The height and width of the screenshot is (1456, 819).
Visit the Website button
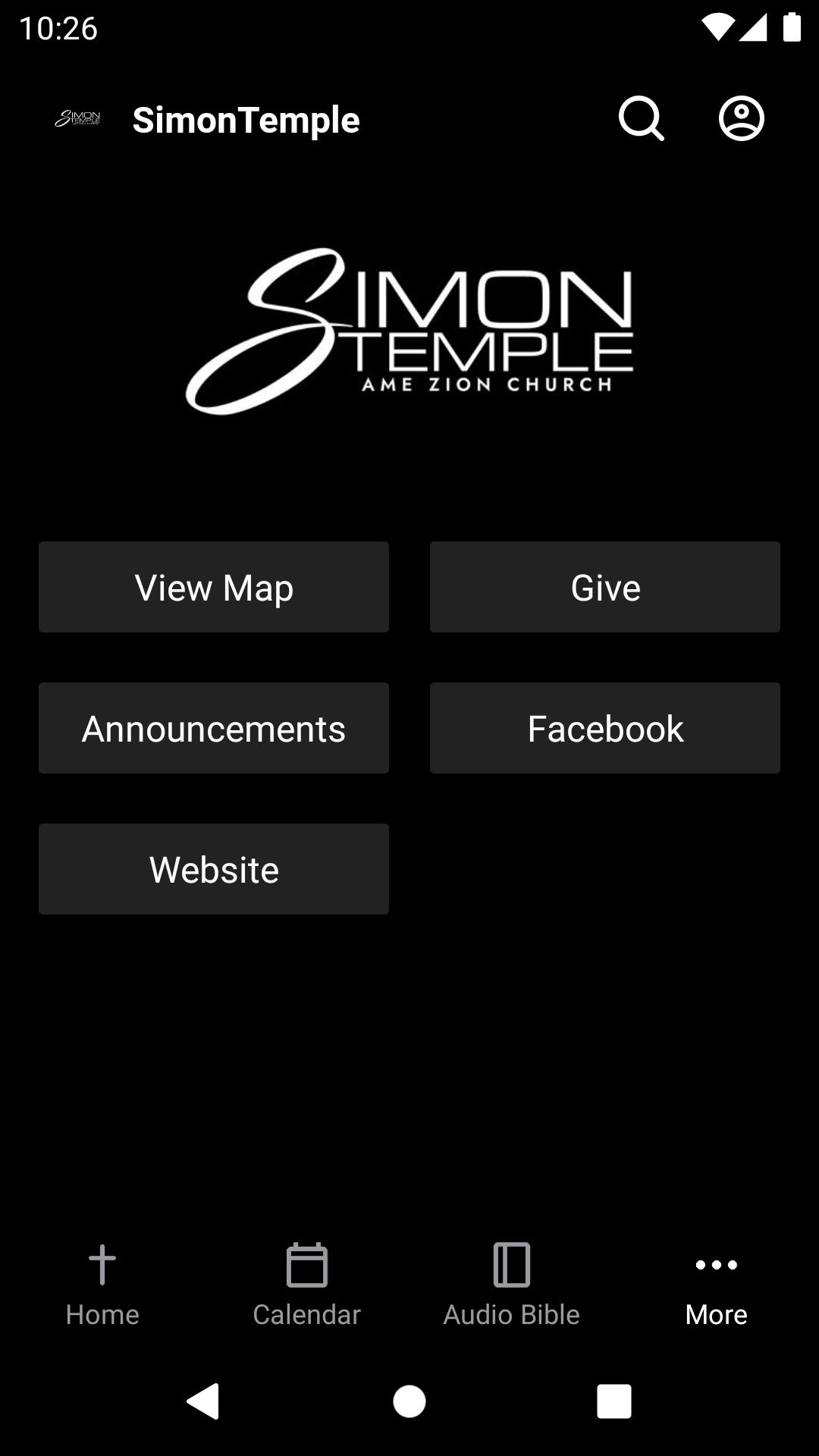(x=214, y=869)
